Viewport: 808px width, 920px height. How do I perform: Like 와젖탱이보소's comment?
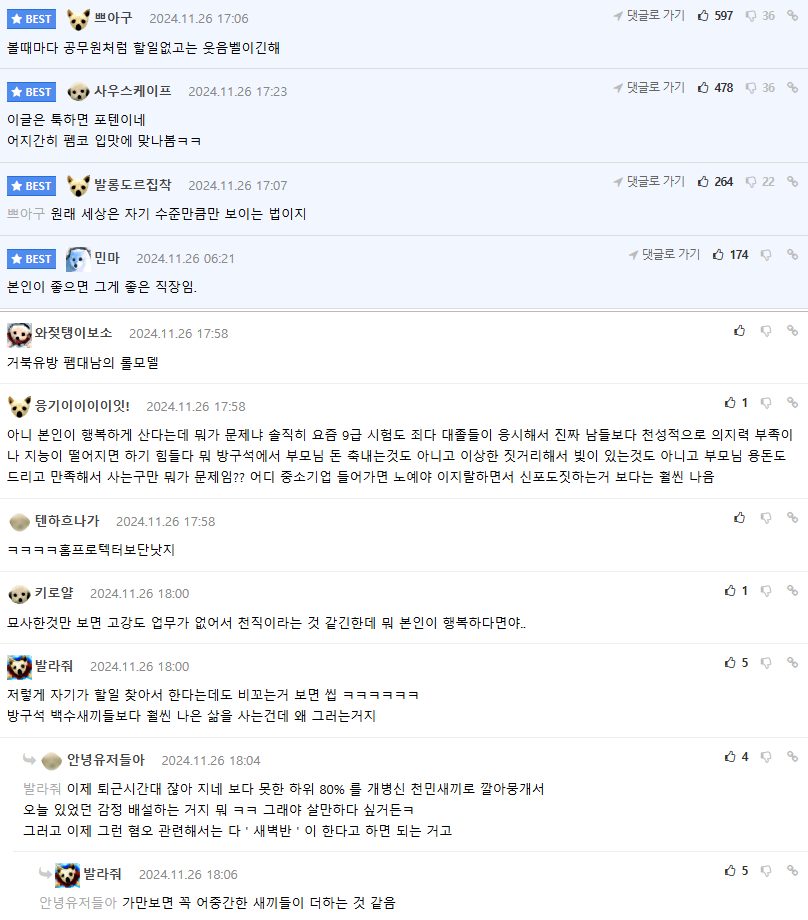pos(739,330)
